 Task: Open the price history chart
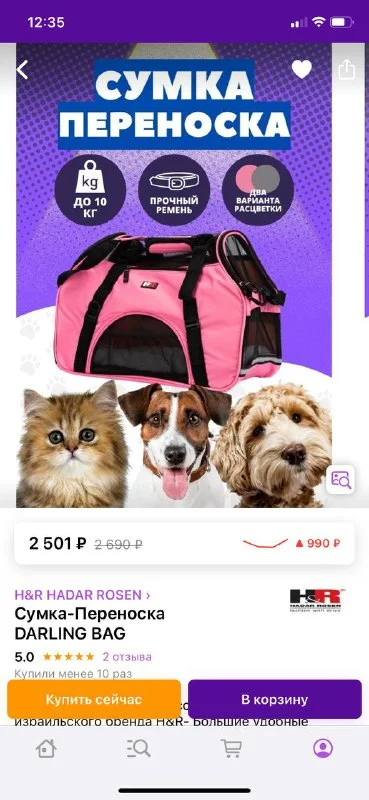tap(292, 543)
